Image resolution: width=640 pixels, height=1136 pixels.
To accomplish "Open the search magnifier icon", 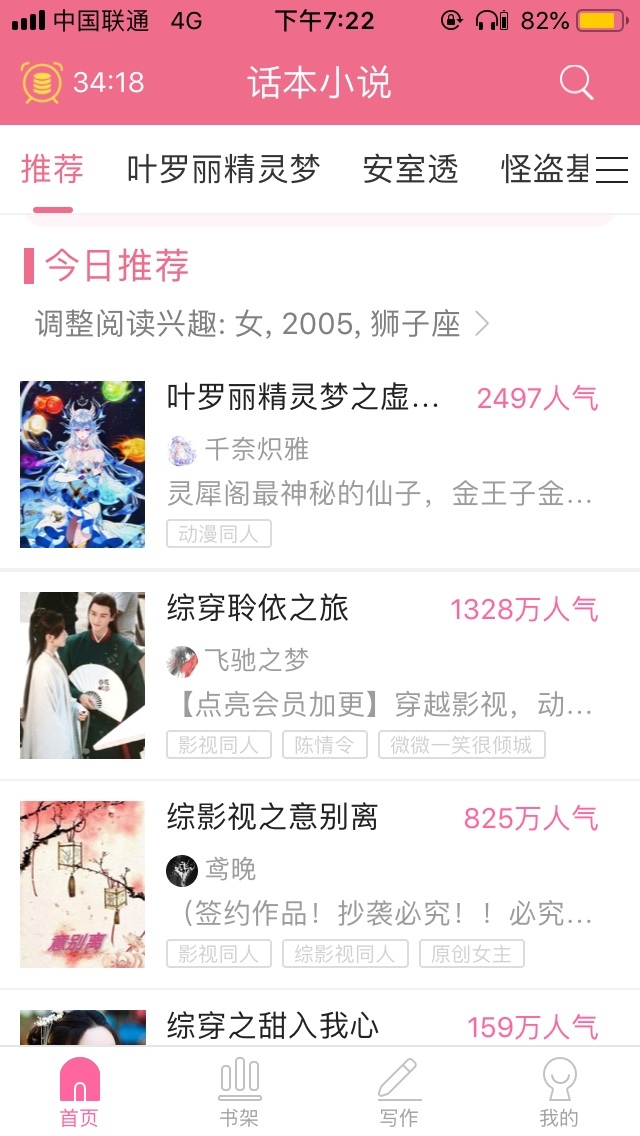I will [x=576, y=82].
